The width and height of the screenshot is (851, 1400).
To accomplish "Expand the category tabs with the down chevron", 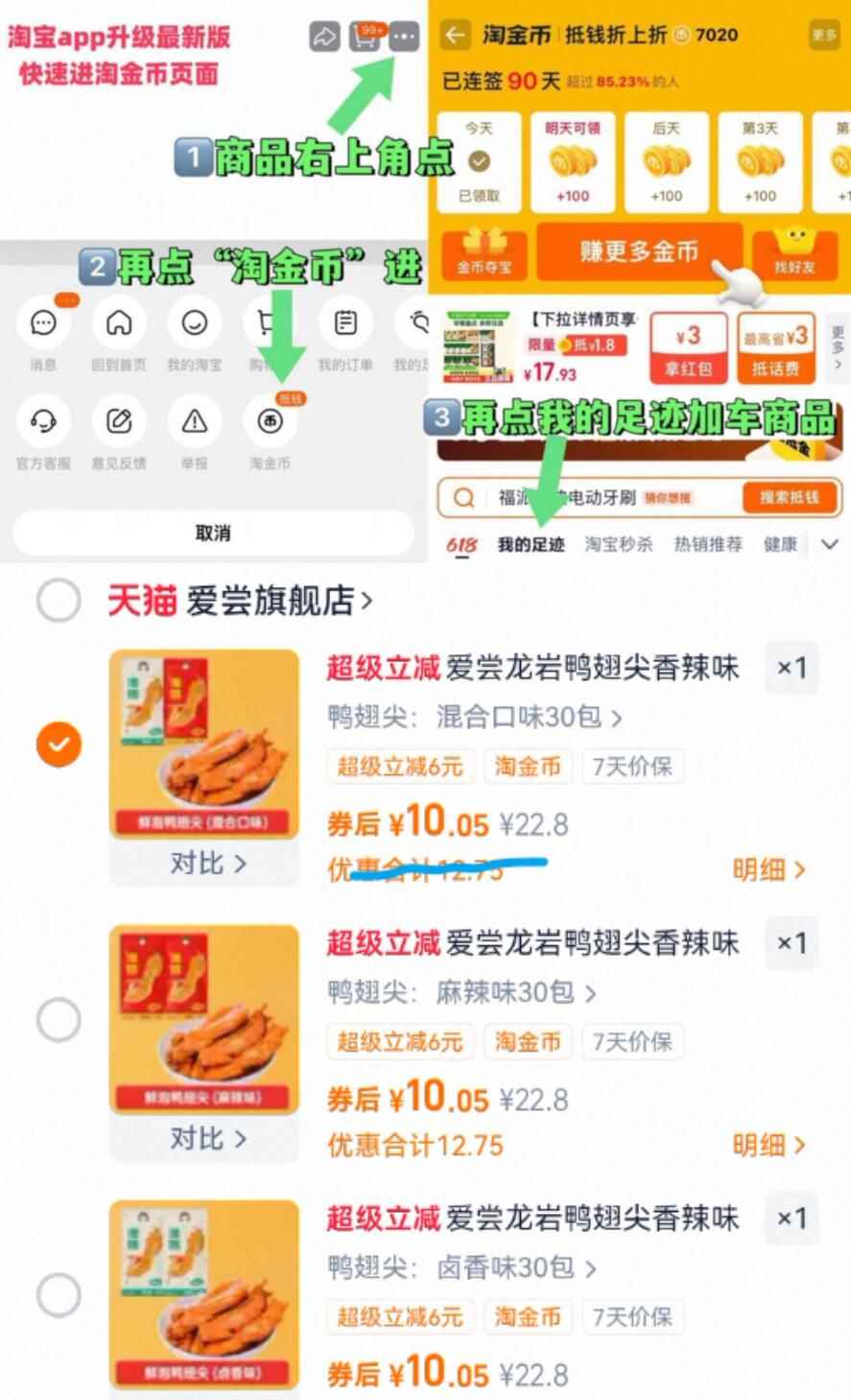I will (x=829, y=543).
